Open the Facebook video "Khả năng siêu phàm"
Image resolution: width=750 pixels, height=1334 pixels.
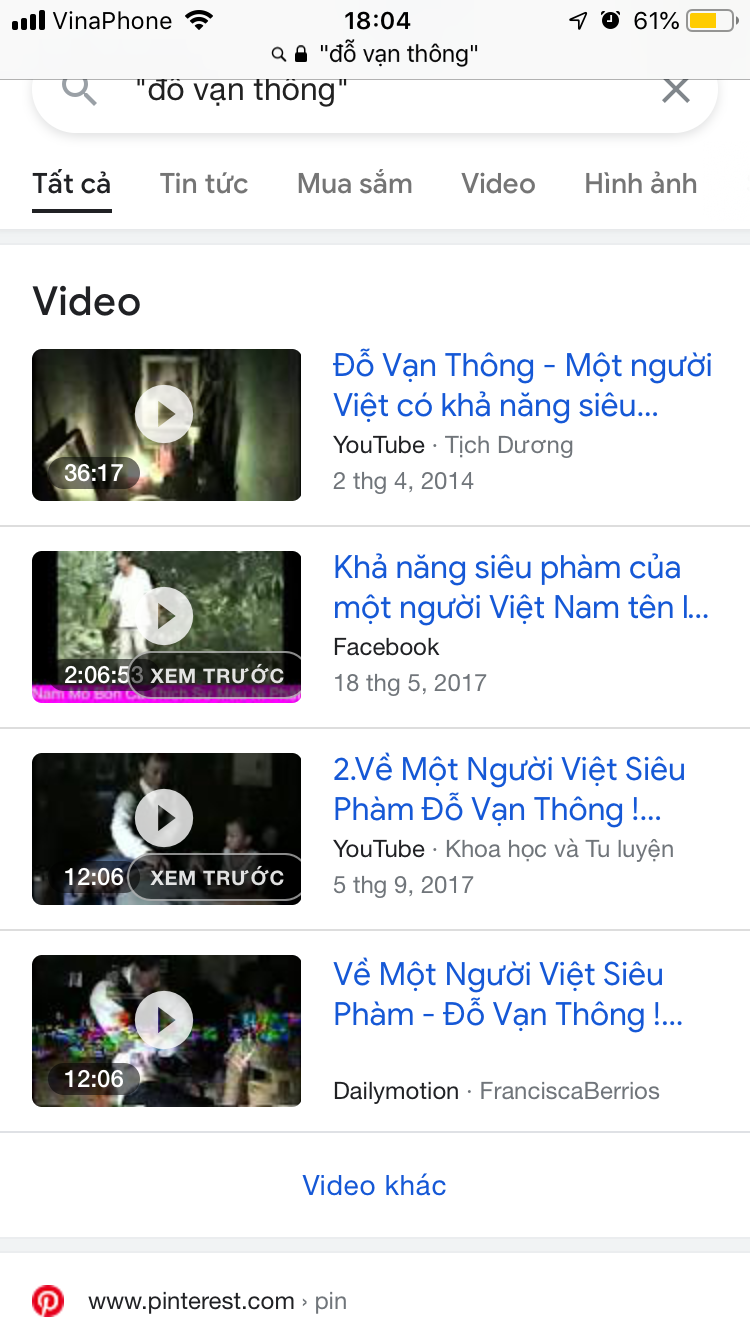[x=520, y=588]
